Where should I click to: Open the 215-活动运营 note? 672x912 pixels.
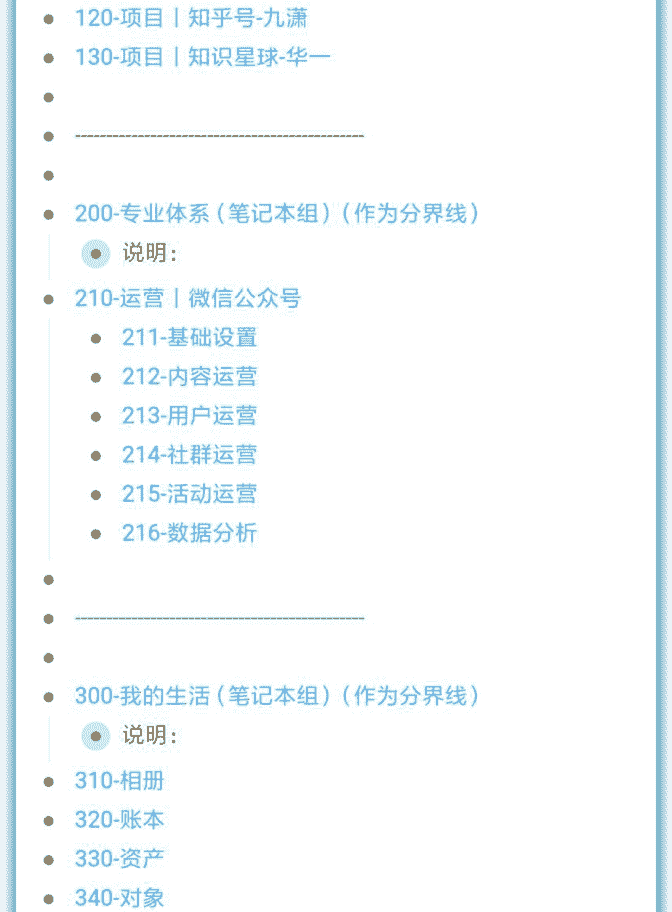[x=190, y=494]
